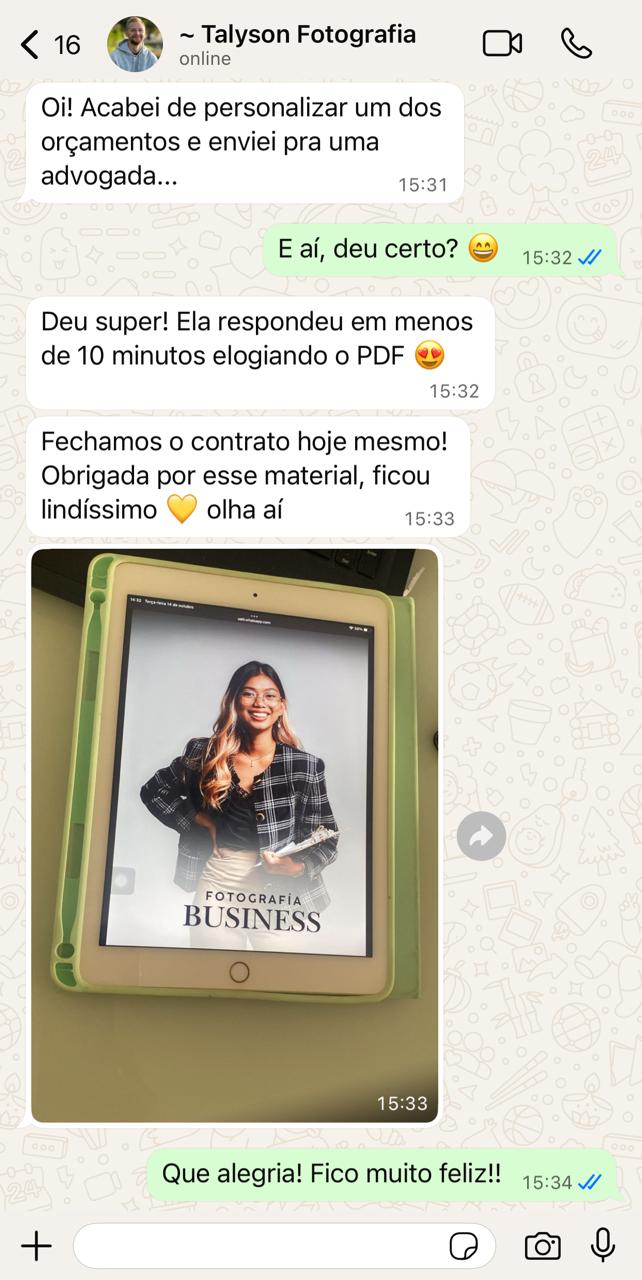Open Talyson Fotografia contact info
The height and width of the screenshot is (1280, 642).
pyautogui.click(x=296, y=45)
